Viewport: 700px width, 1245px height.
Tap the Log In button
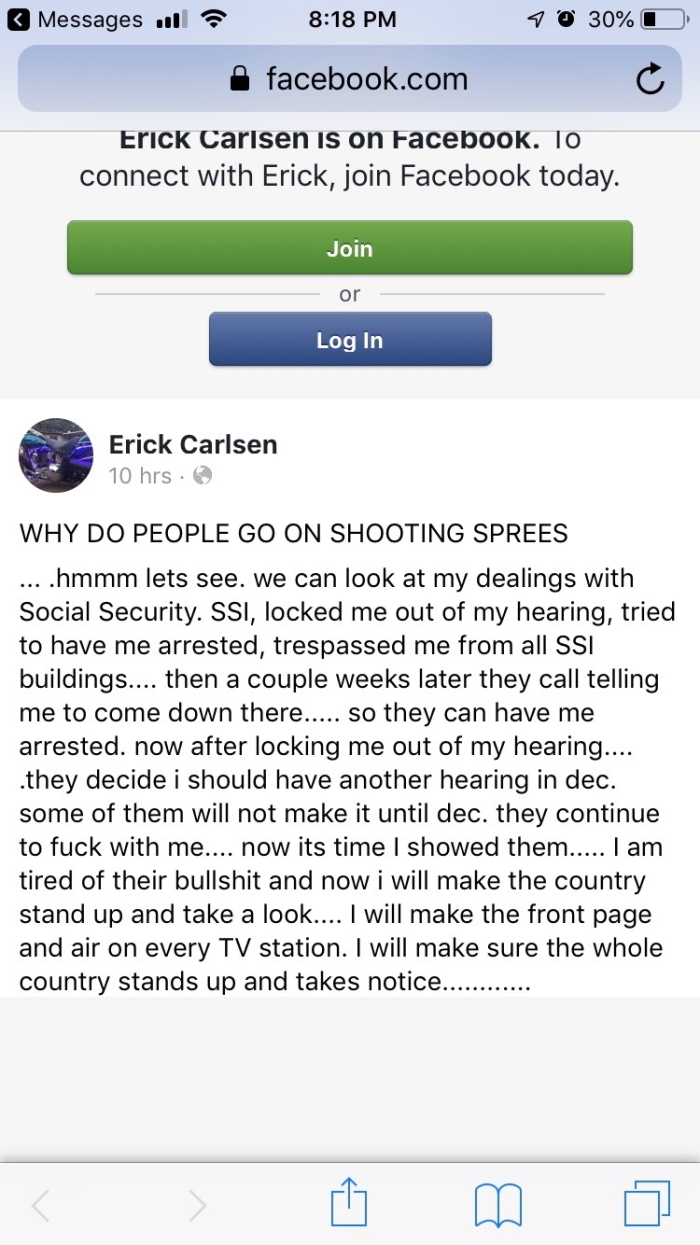tap(349, 340)
